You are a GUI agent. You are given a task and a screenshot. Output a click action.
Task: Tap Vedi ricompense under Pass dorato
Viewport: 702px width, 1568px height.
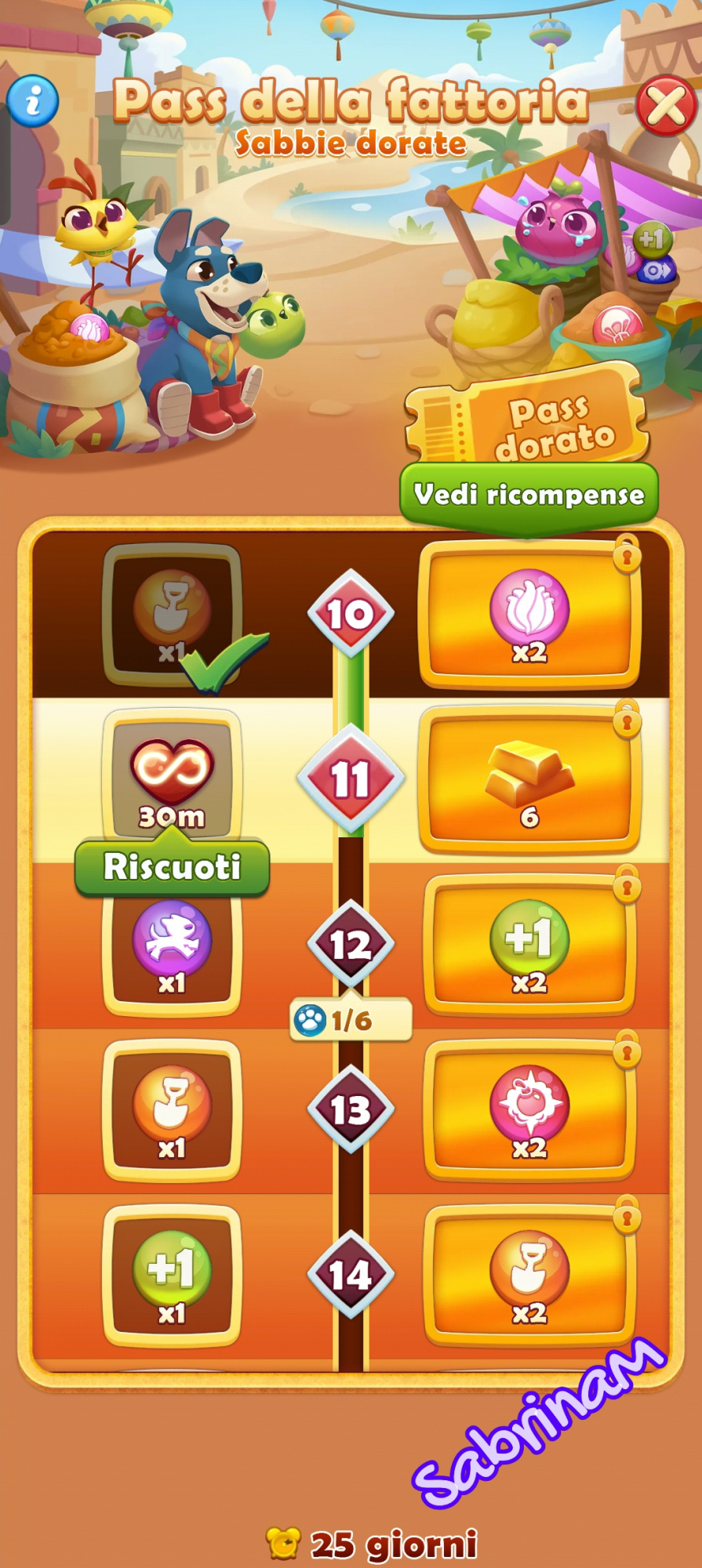point(529,495)
